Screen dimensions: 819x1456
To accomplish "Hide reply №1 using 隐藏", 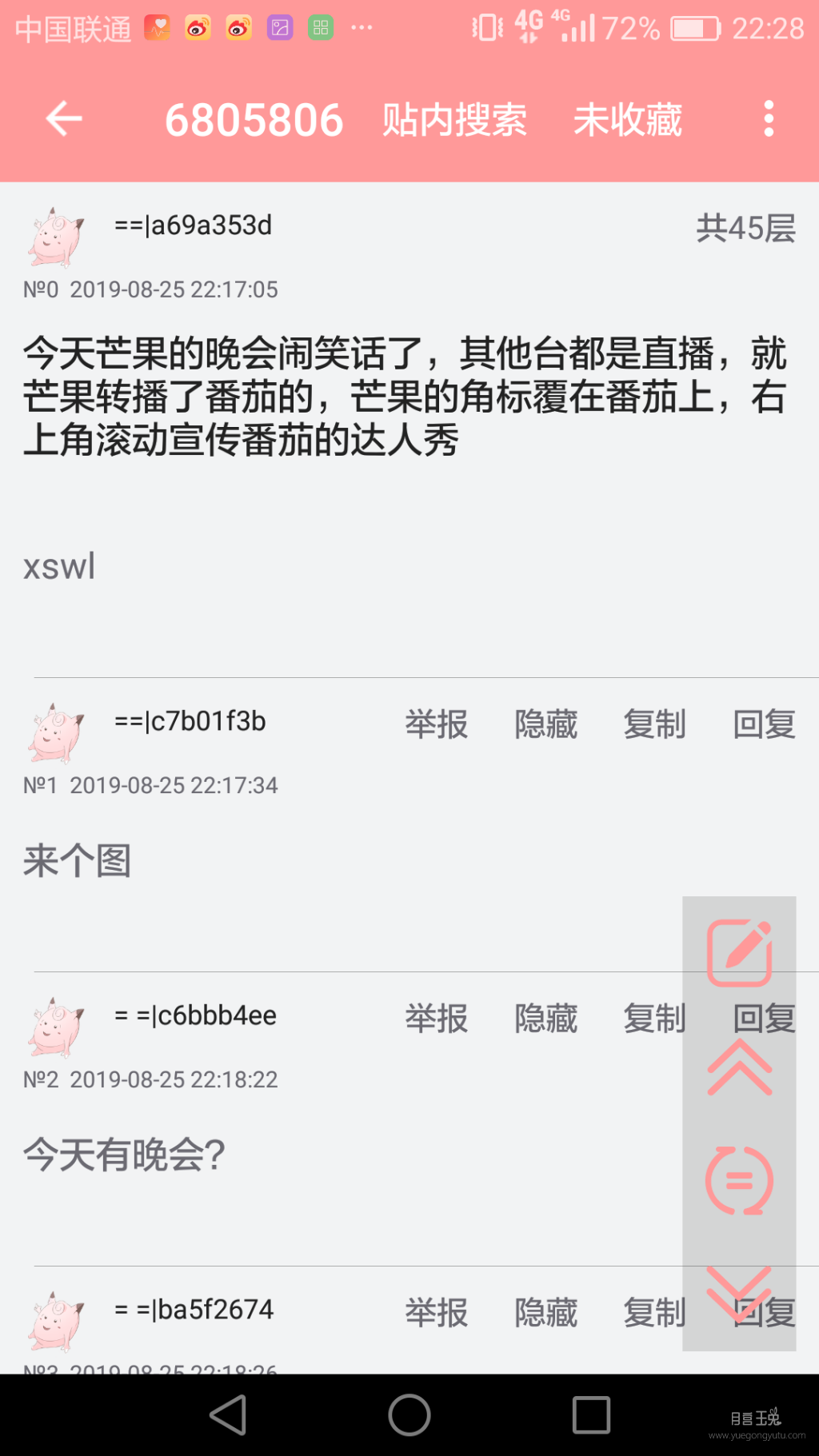I will point(546,724).
